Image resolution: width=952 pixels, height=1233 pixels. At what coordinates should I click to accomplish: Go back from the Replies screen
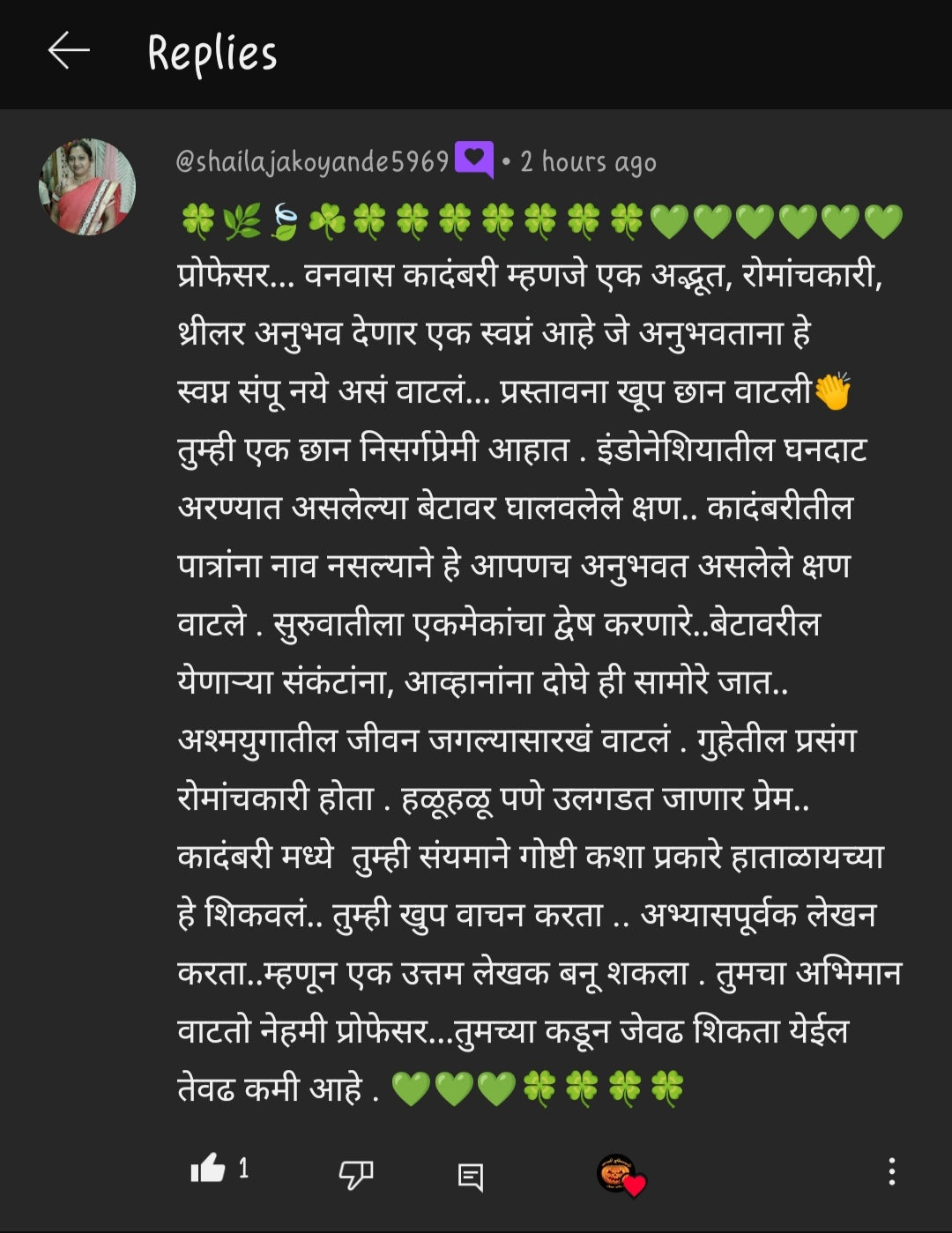(69, 51)
